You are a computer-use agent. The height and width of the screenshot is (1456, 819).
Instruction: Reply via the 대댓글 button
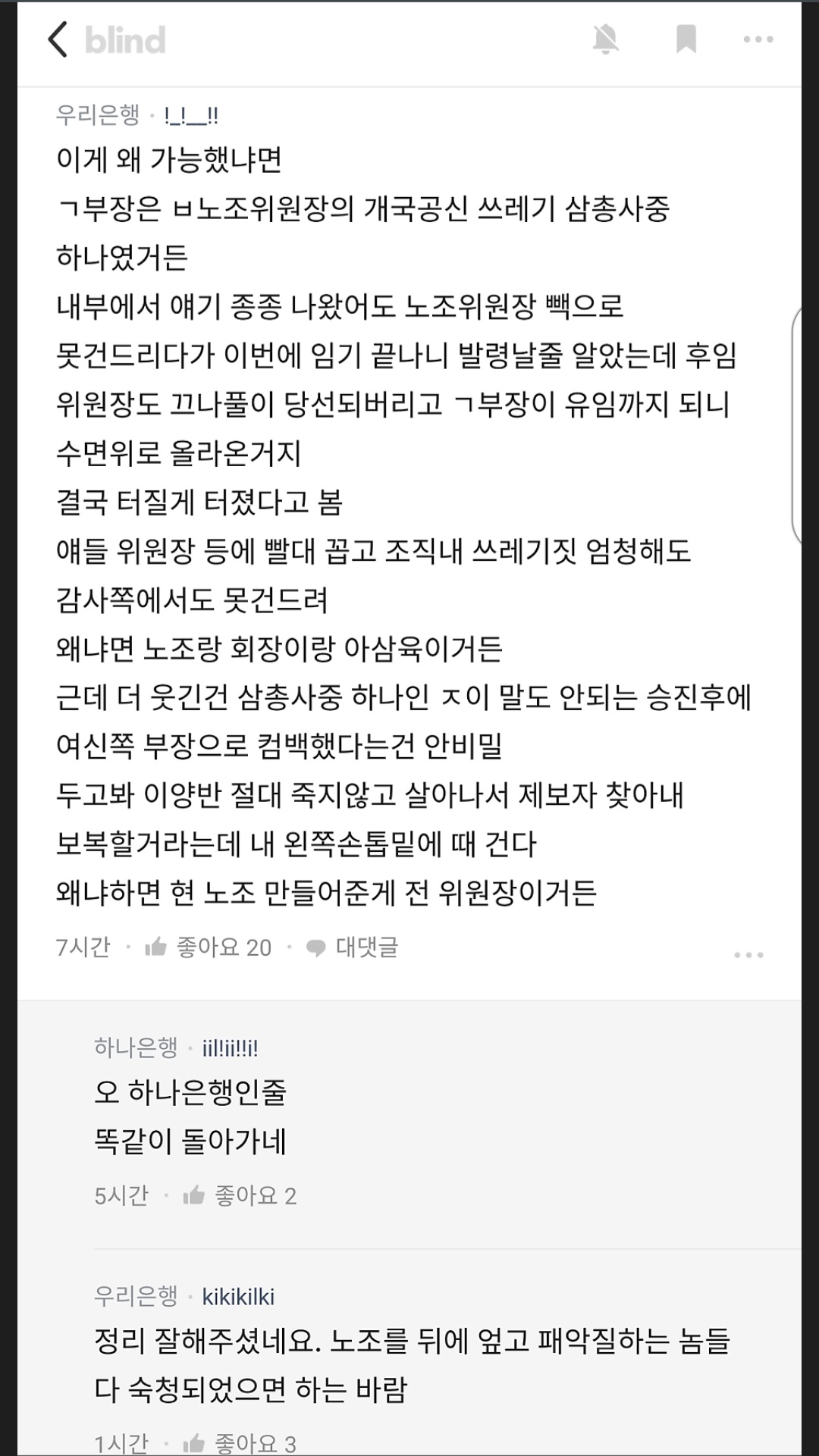[353, 947]
